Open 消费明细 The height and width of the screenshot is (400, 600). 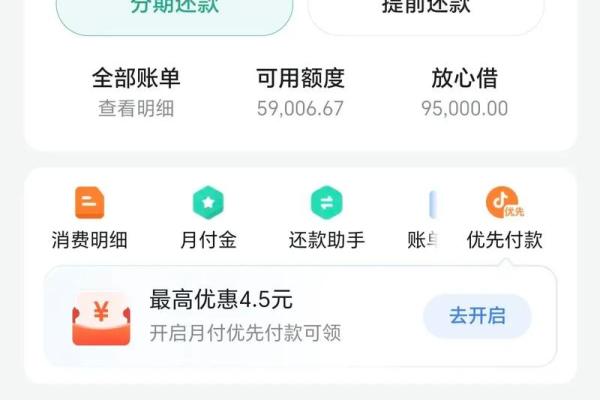(x=90, y=219)
